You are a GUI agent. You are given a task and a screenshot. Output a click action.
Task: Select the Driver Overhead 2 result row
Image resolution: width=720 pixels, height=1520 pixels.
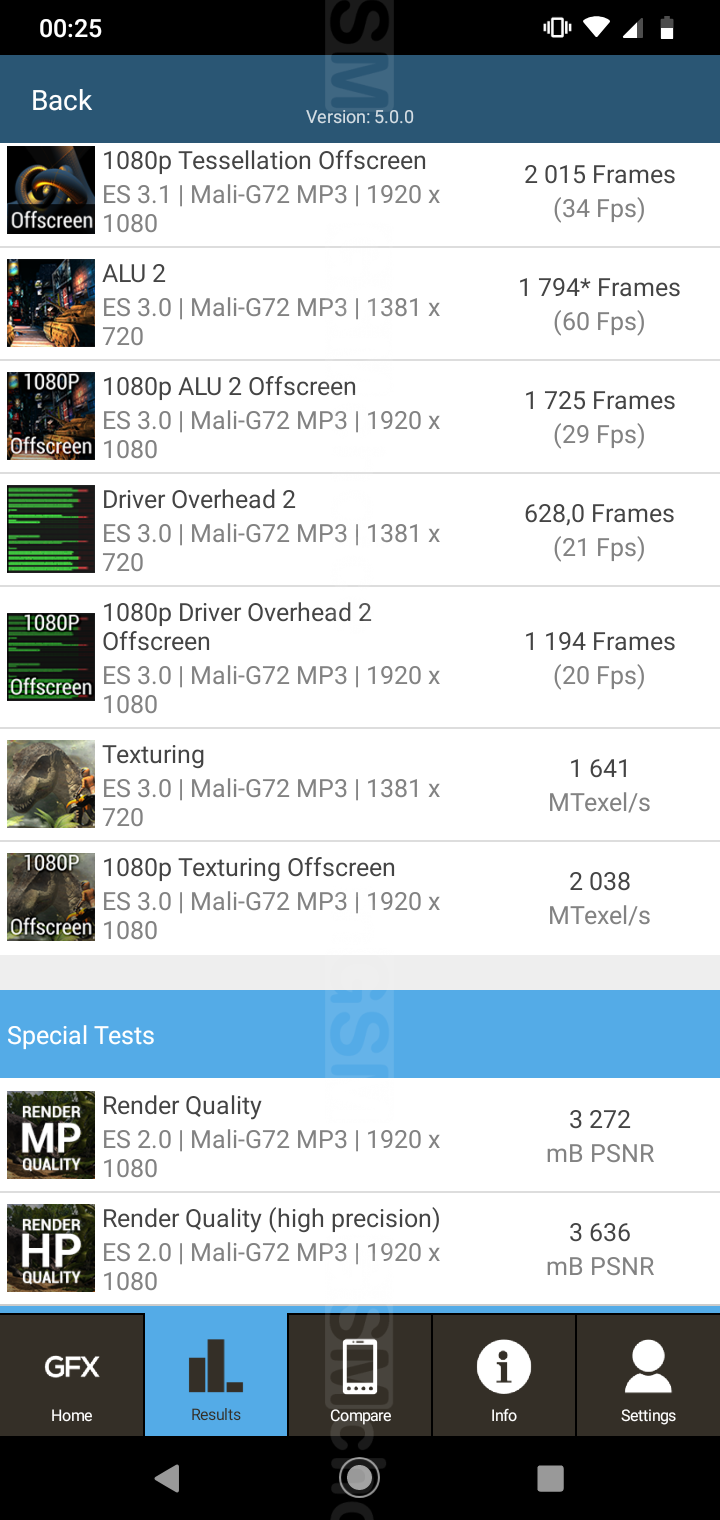360,530
